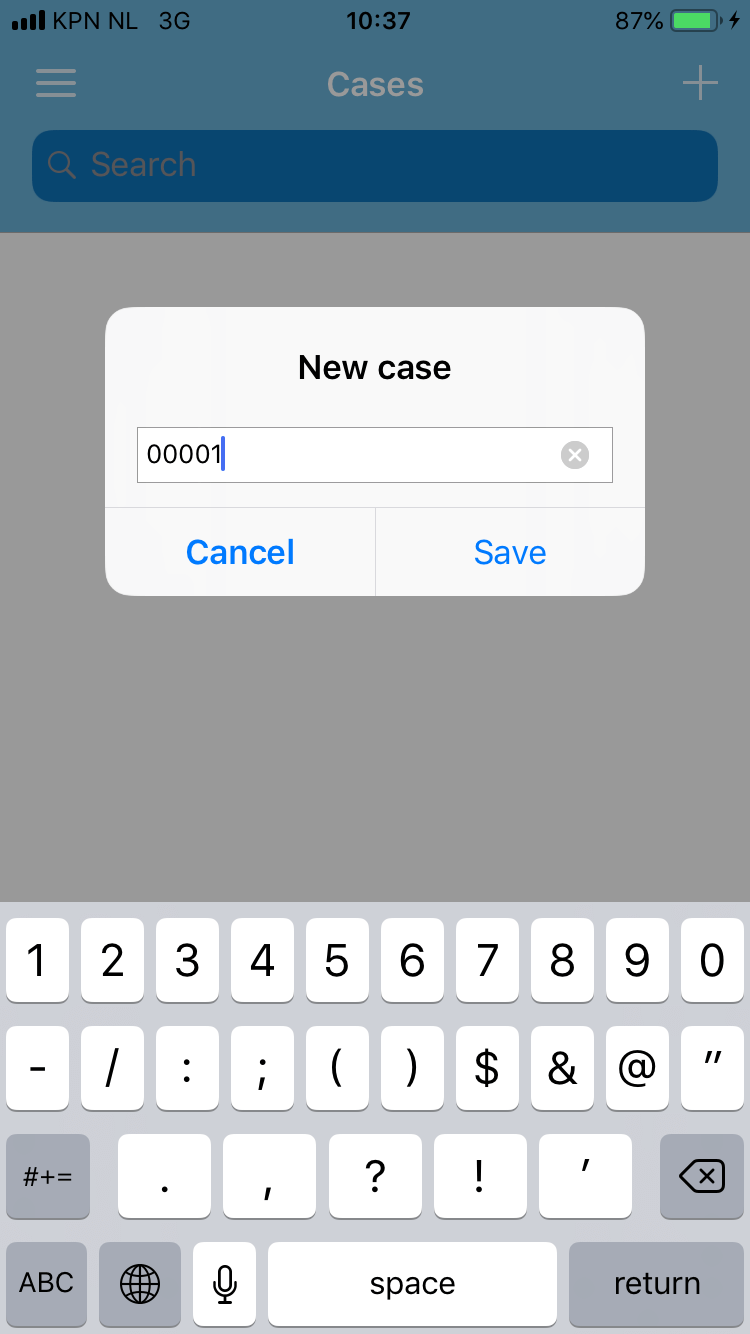Clear the case name text field
The width and height of the screenshot is (750, 1334).
[x=574, y=456]
